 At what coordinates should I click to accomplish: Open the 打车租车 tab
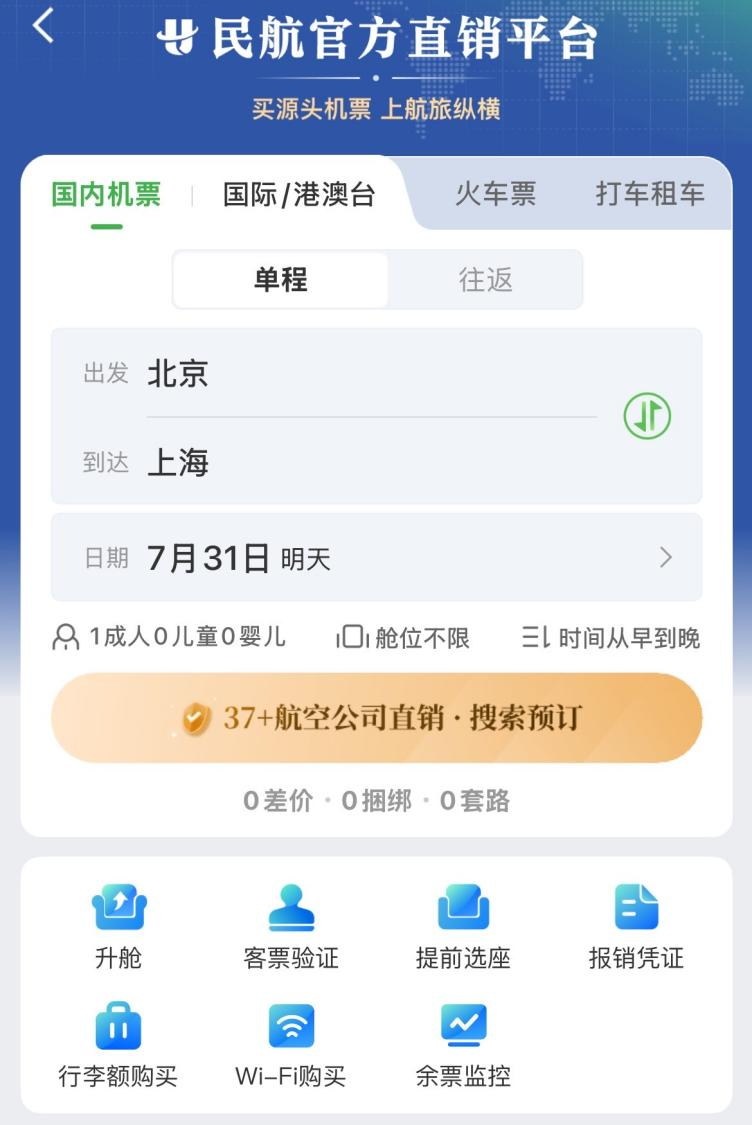pos(649,193)
